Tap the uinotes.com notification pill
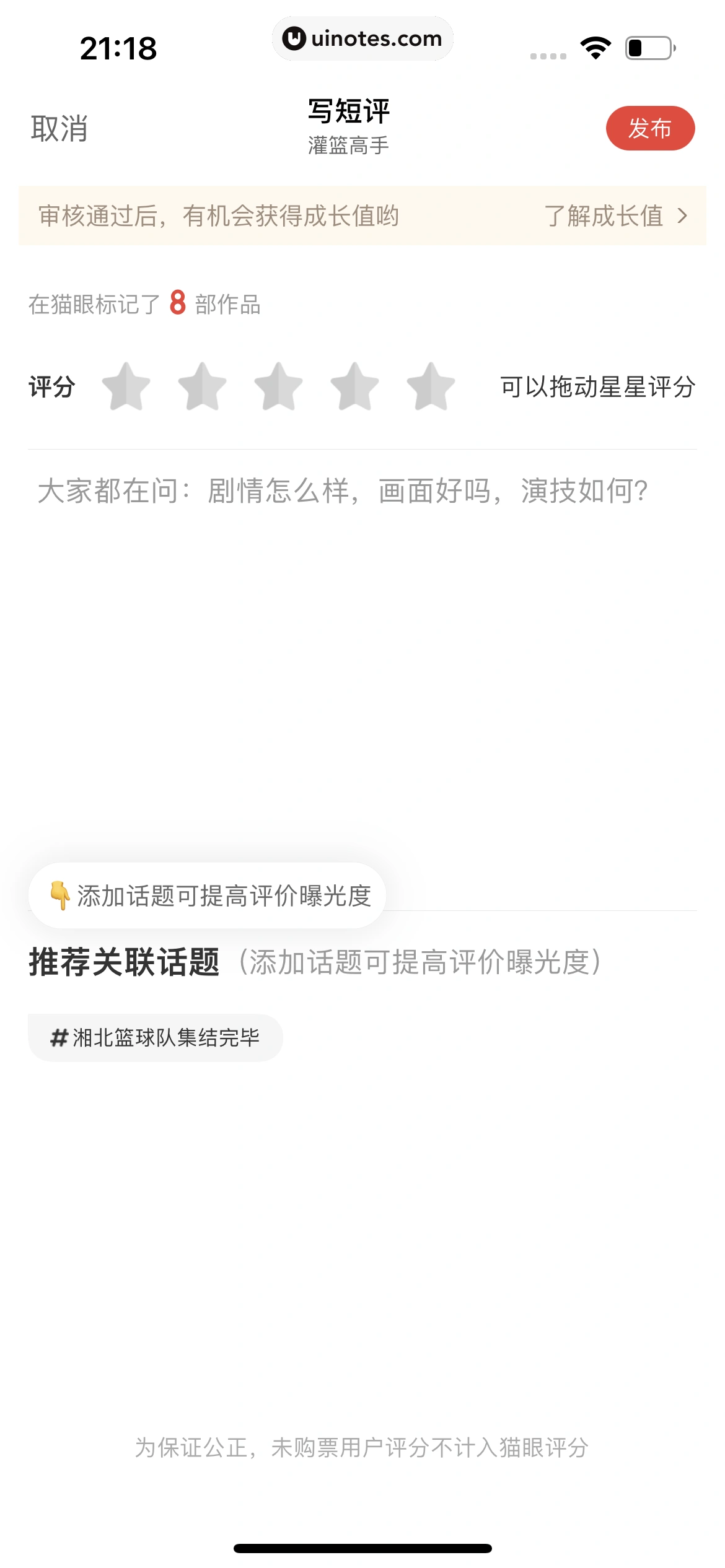725x1568 pixels. pyautogui.click(x=362, y=38)
